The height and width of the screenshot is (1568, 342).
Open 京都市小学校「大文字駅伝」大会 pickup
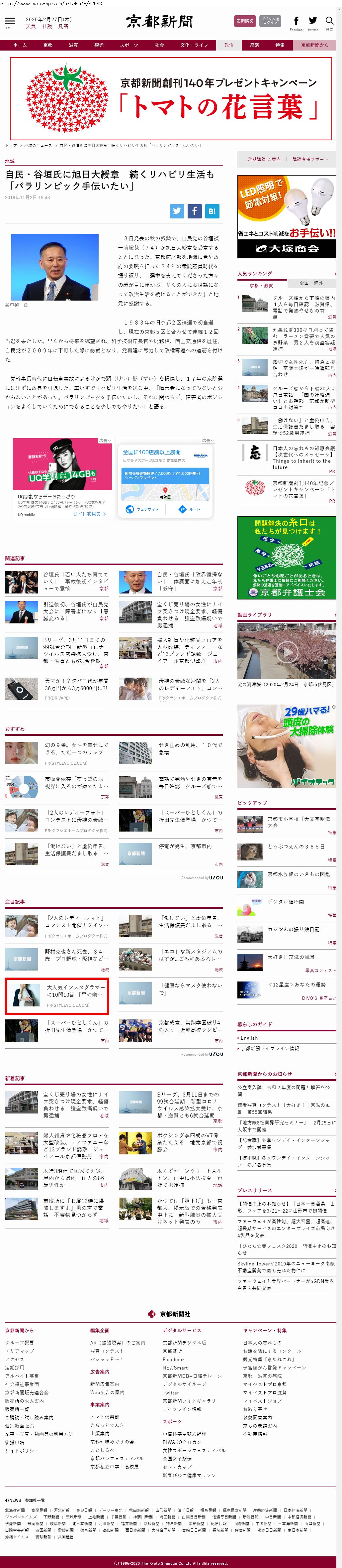301,822
